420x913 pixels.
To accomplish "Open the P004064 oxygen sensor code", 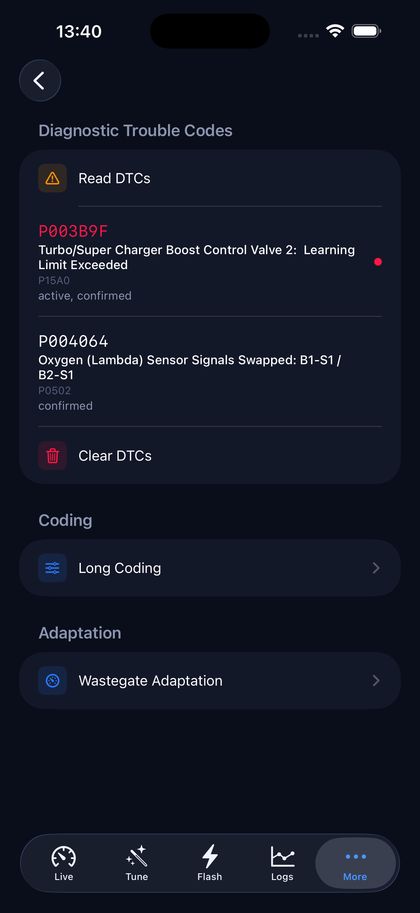I will point(210,371).
